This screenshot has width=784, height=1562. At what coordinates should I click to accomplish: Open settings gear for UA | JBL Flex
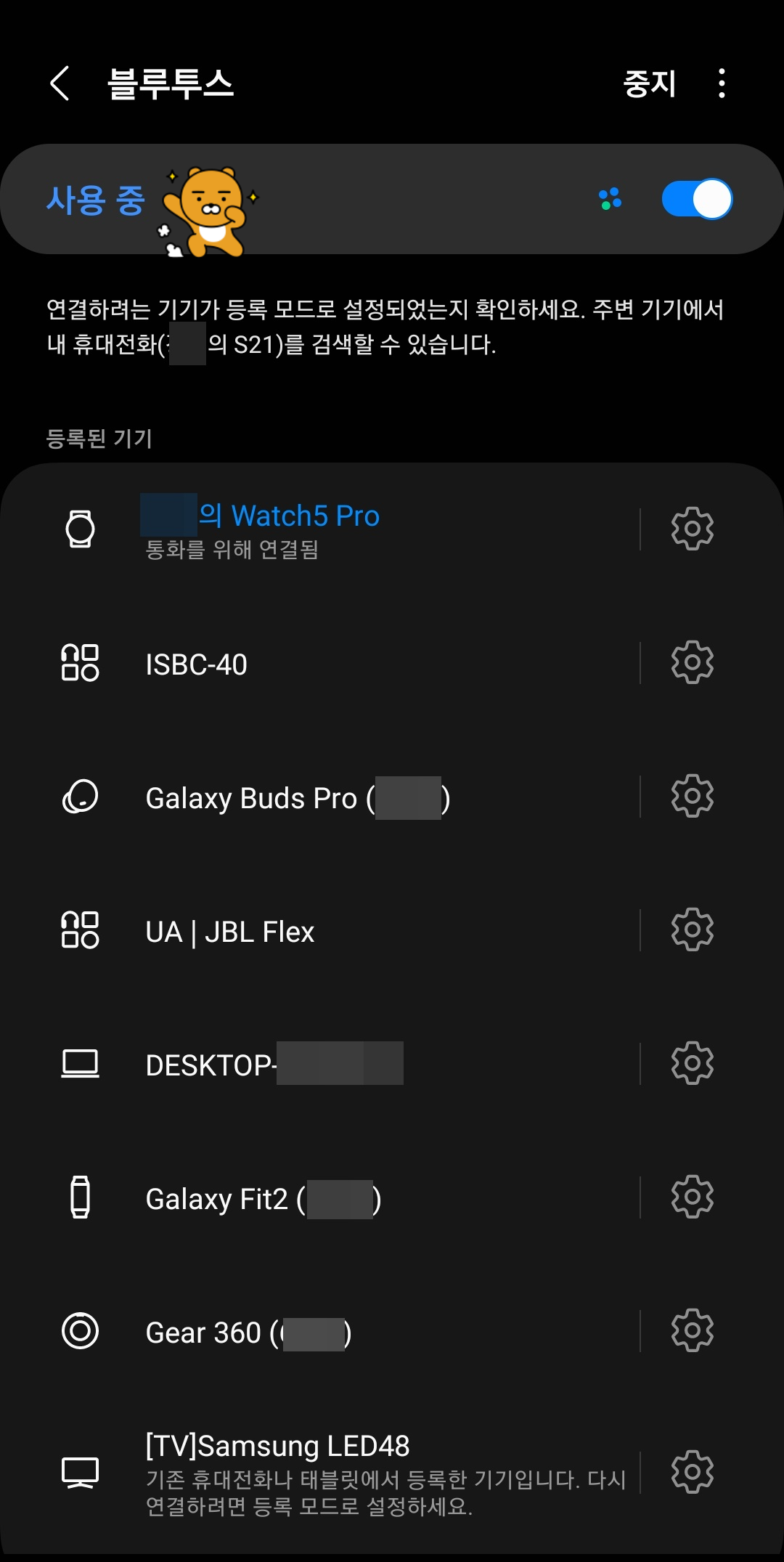pos(691,932)
